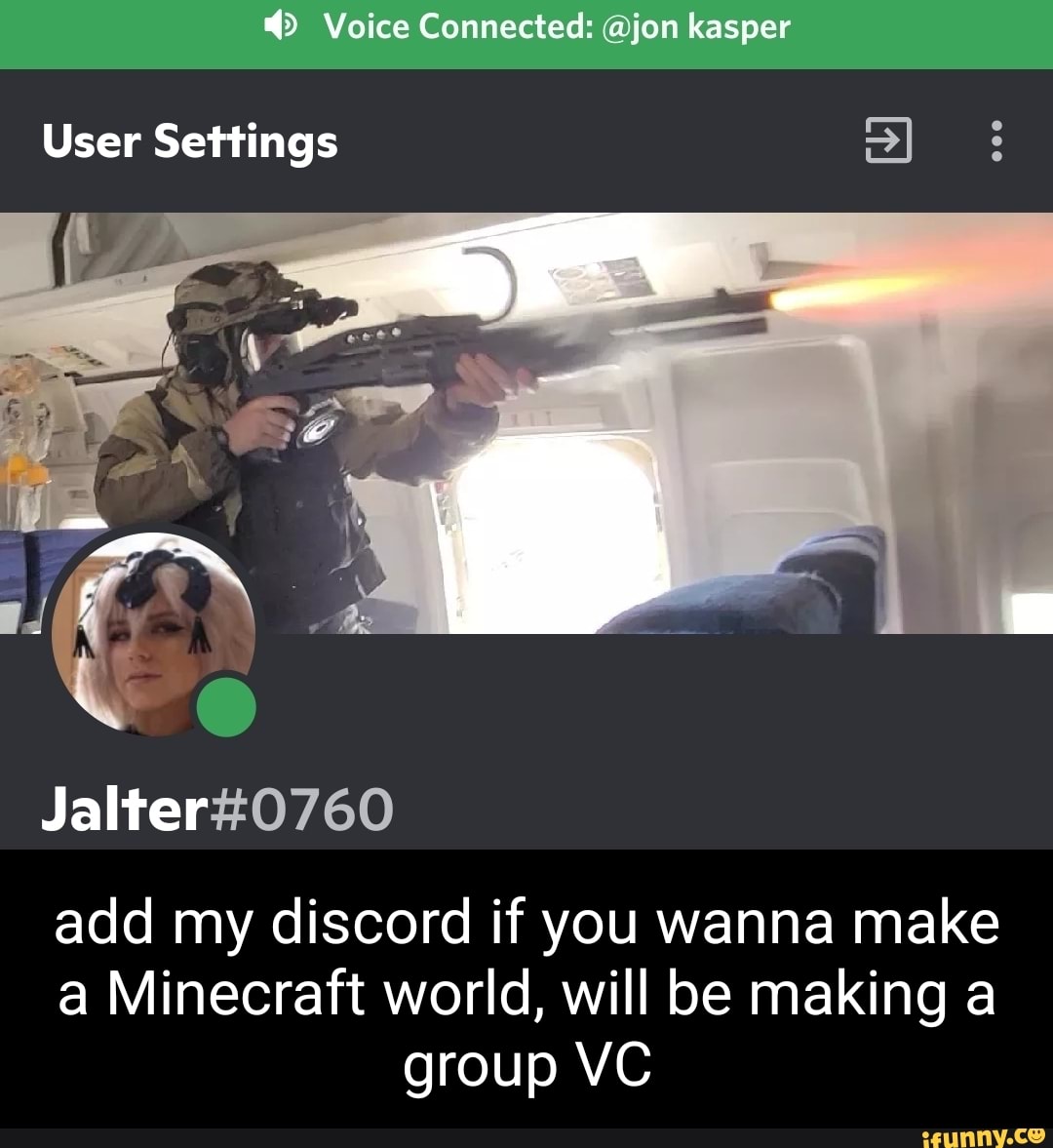This screenshot has height=1148, width=1053.
Task: Toggle the overflow options by tapping the dots
Action: tap(996, 141)
